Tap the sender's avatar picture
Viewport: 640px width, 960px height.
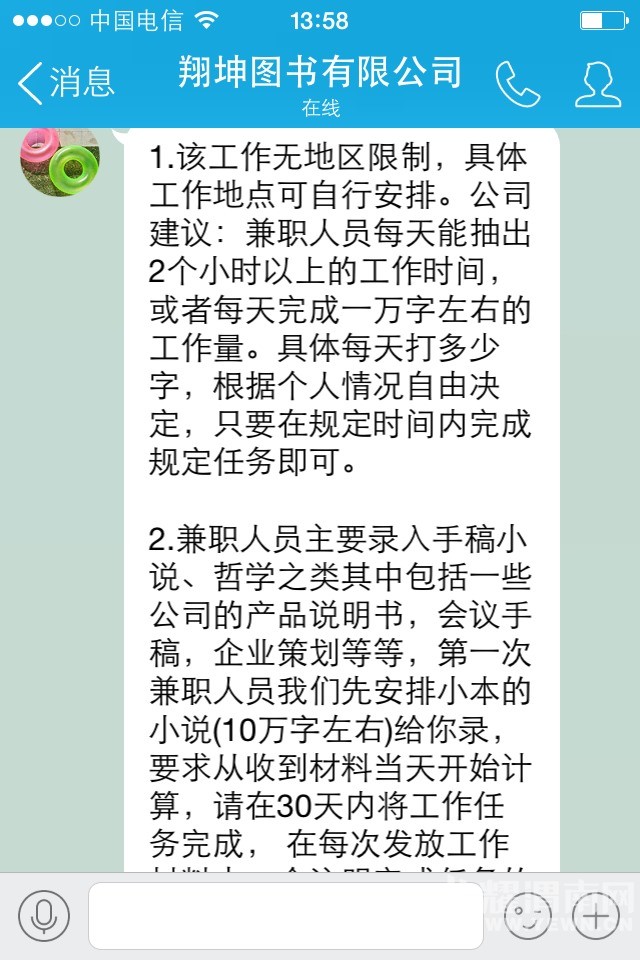coord(60,163)
